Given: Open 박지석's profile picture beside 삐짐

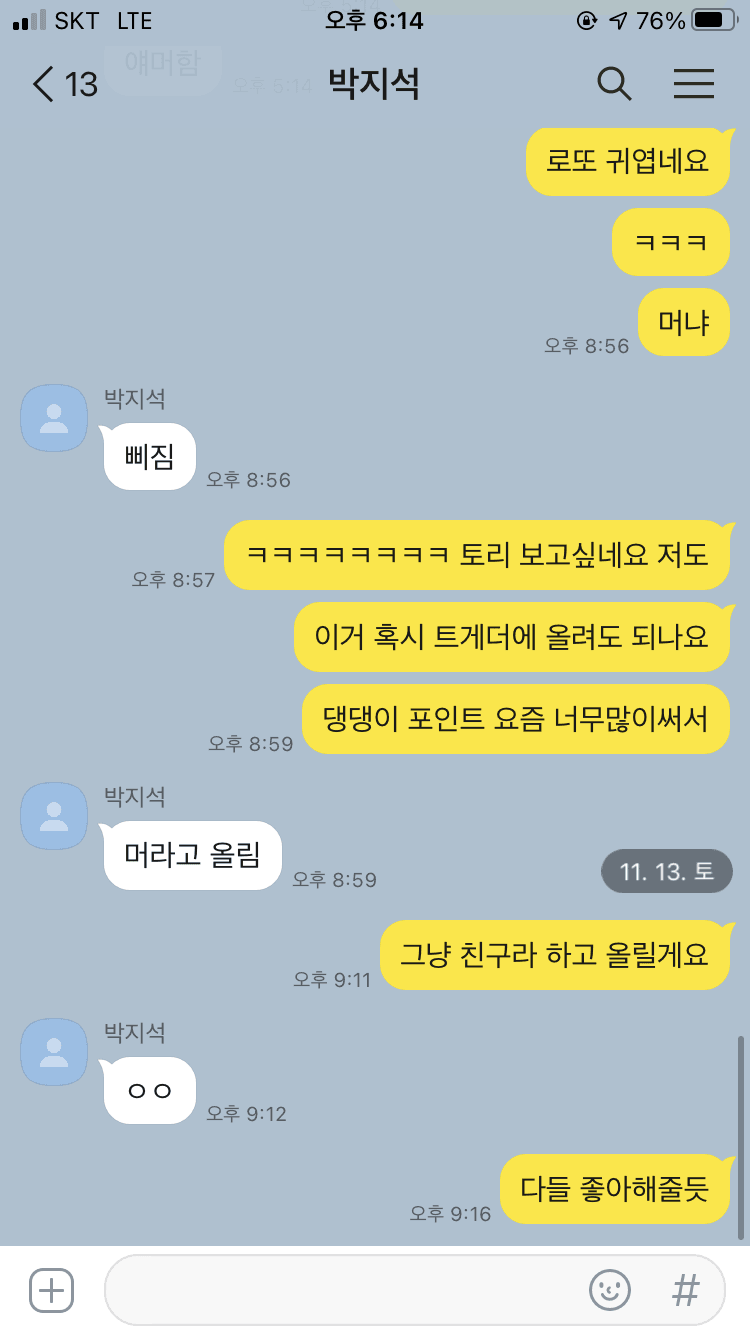Looking at the screenshot, I should coord(54,418).
